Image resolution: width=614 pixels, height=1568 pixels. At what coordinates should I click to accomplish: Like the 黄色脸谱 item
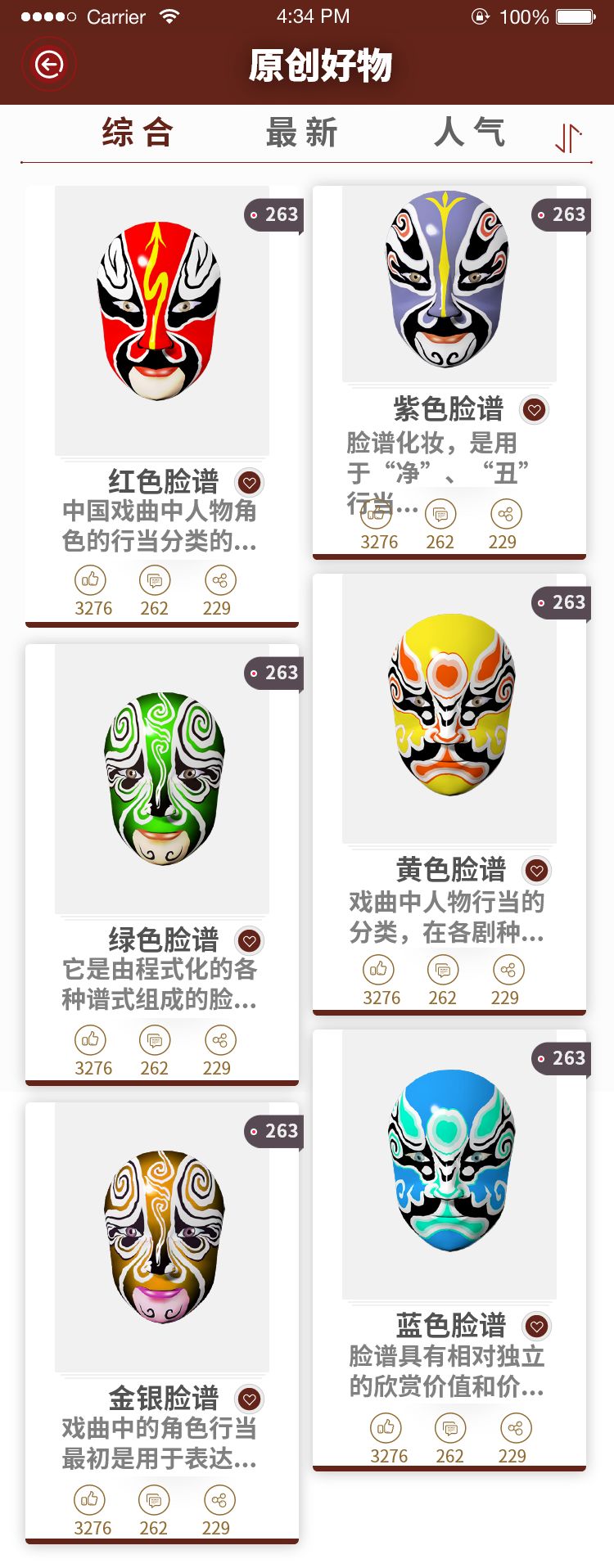[x=378, y=970]
